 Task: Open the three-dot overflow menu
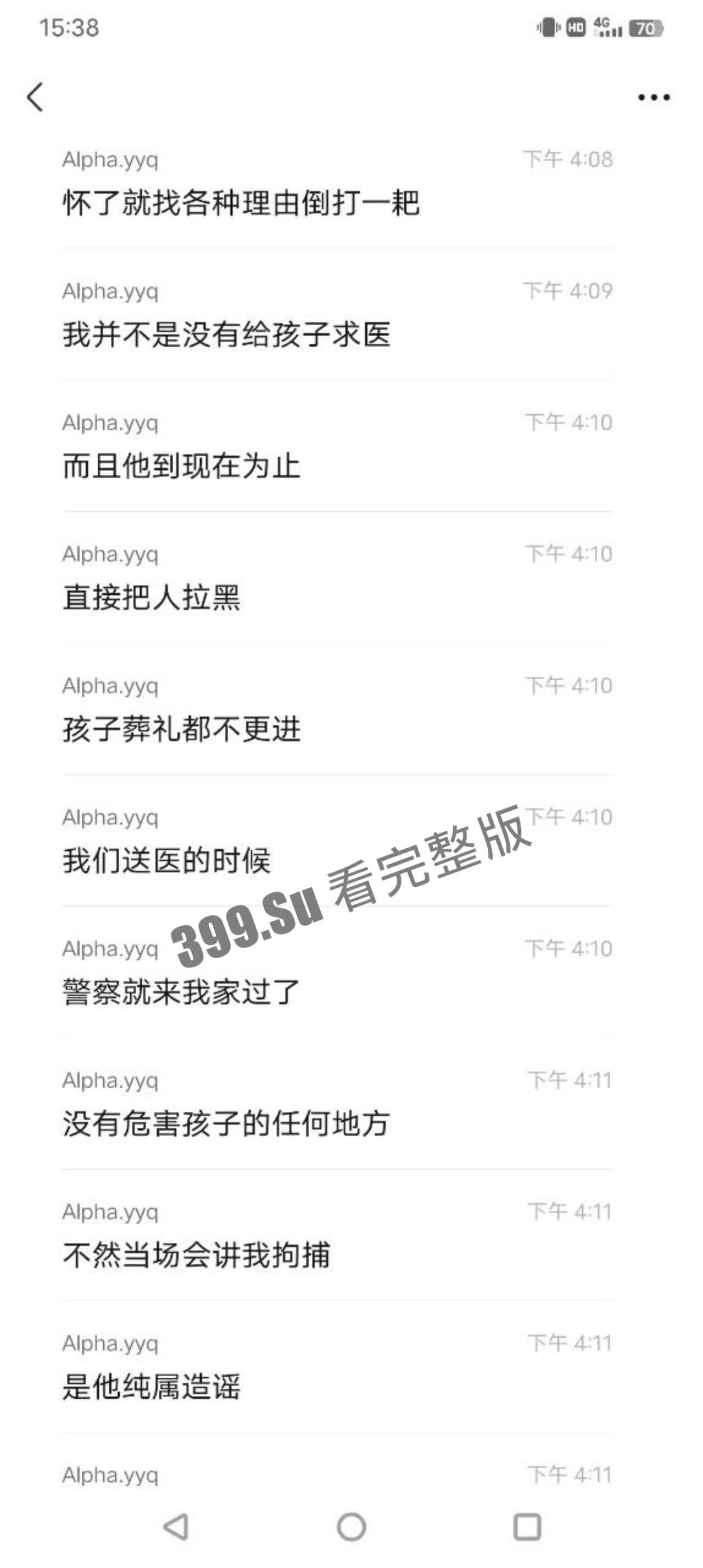pyautogui.click(x=654, y=97)
